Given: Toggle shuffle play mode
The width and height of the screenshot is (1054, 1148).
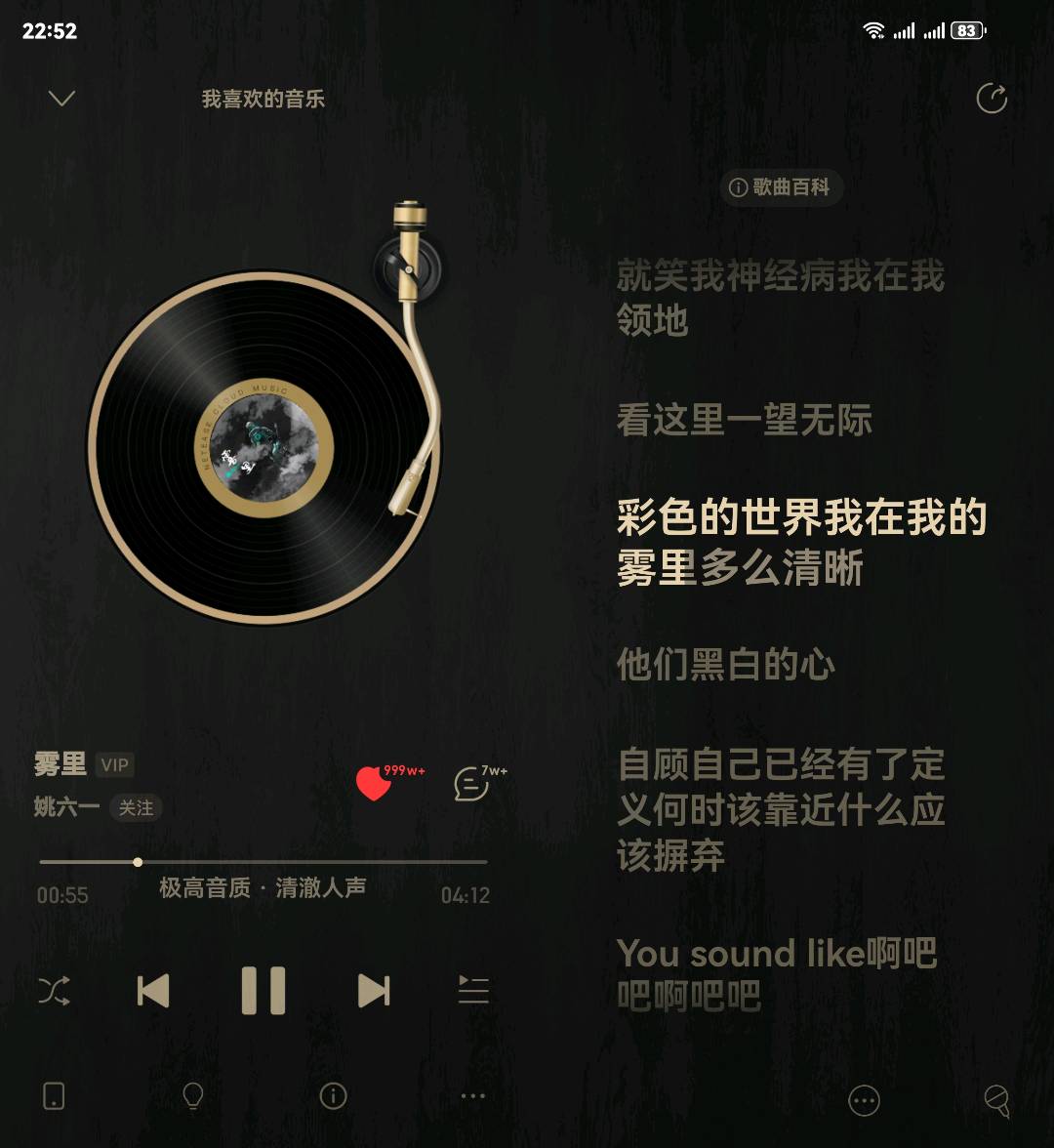Looking at the screenshot, I should click(54, 991).
